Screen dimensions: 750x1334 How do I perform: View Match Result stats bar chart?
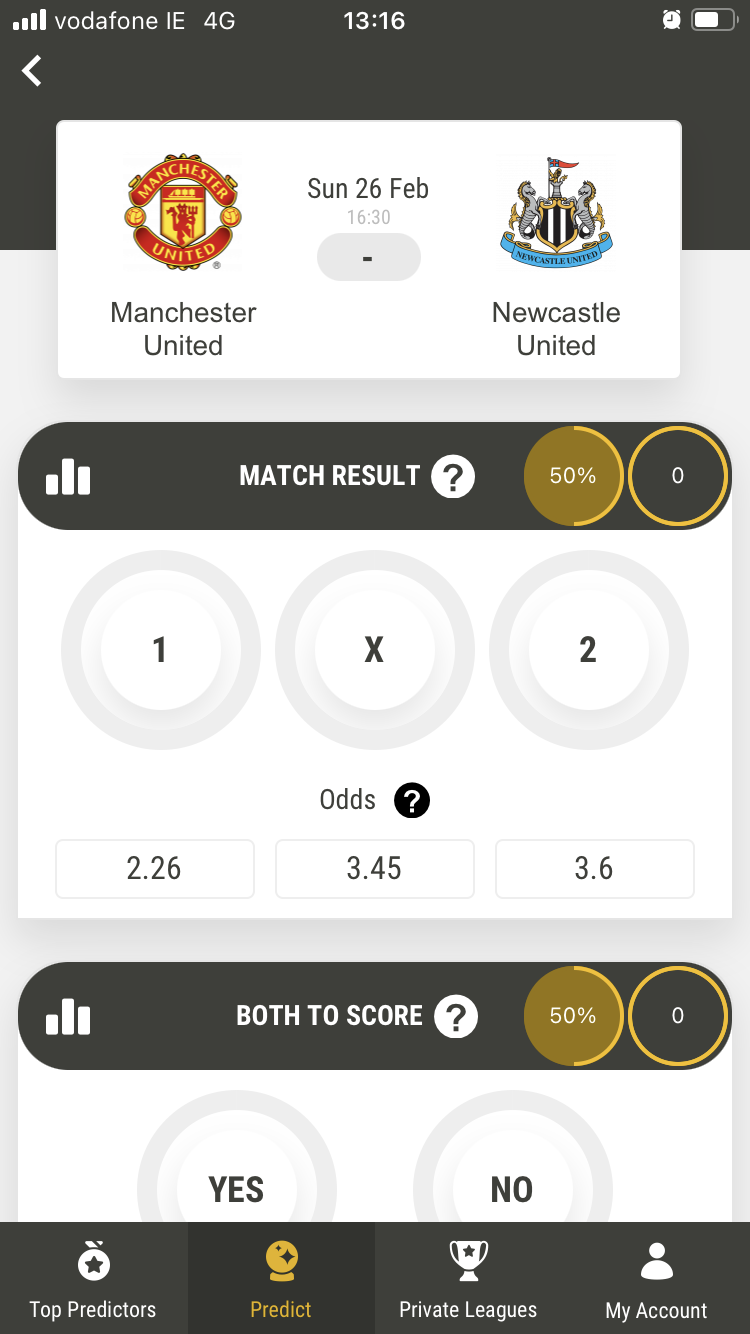[x=68, y=477]
